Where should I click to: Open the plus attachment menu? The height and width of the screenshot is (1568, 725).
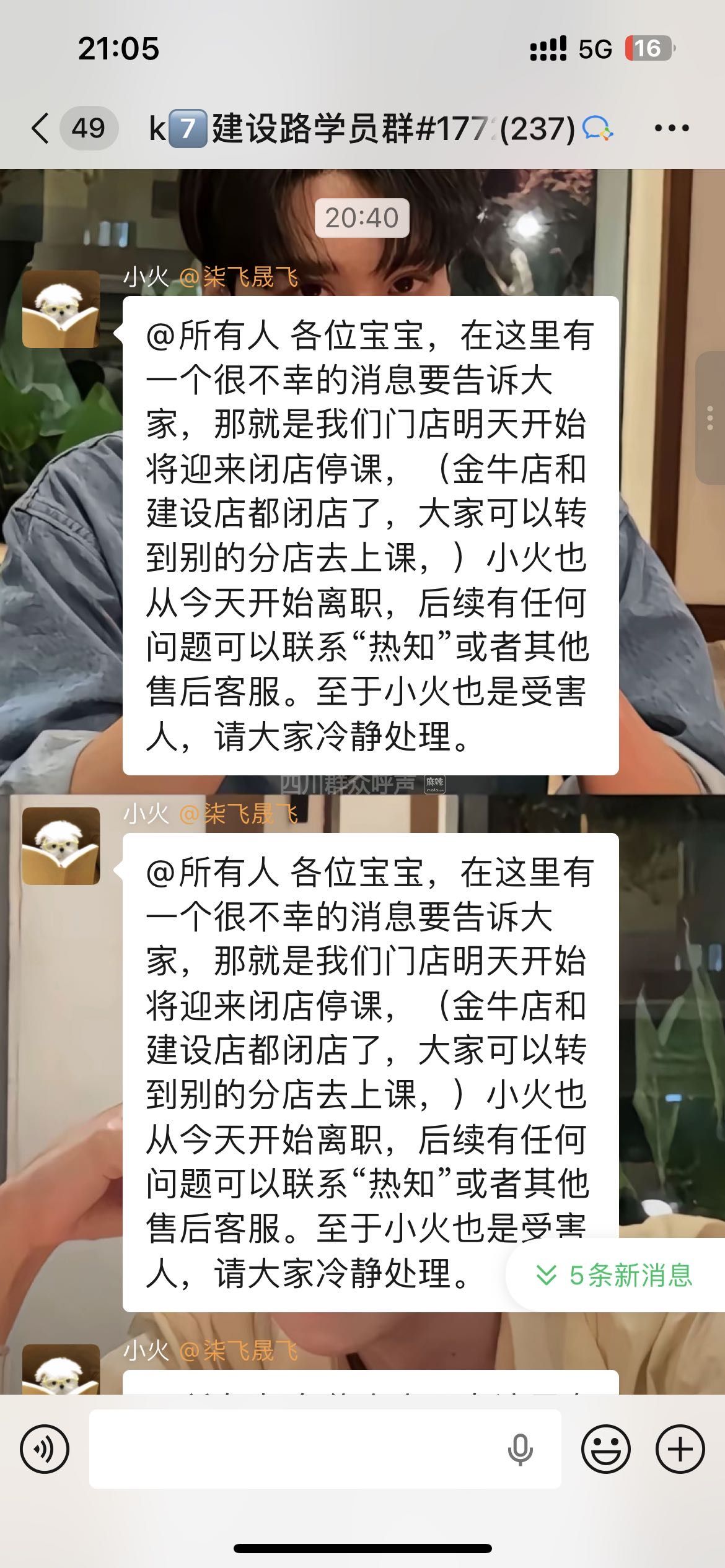coord(680,1449)
